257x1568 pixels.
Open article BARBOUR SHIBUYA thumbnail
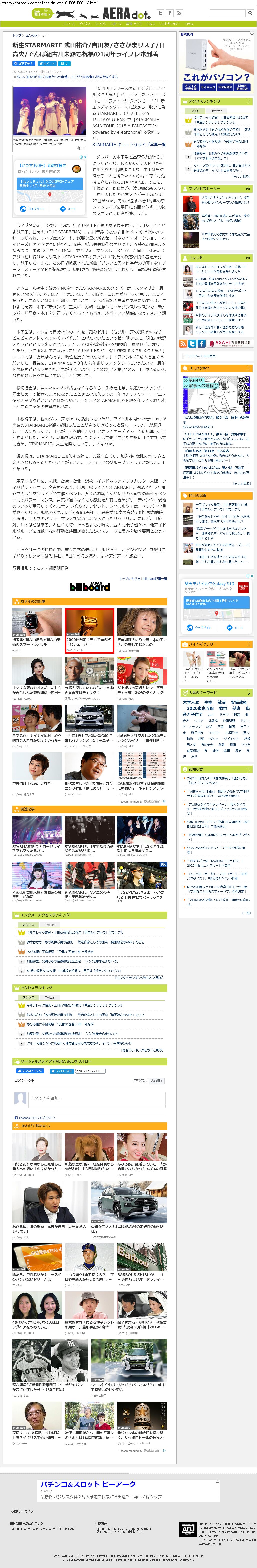click(x=141, y=1257)
